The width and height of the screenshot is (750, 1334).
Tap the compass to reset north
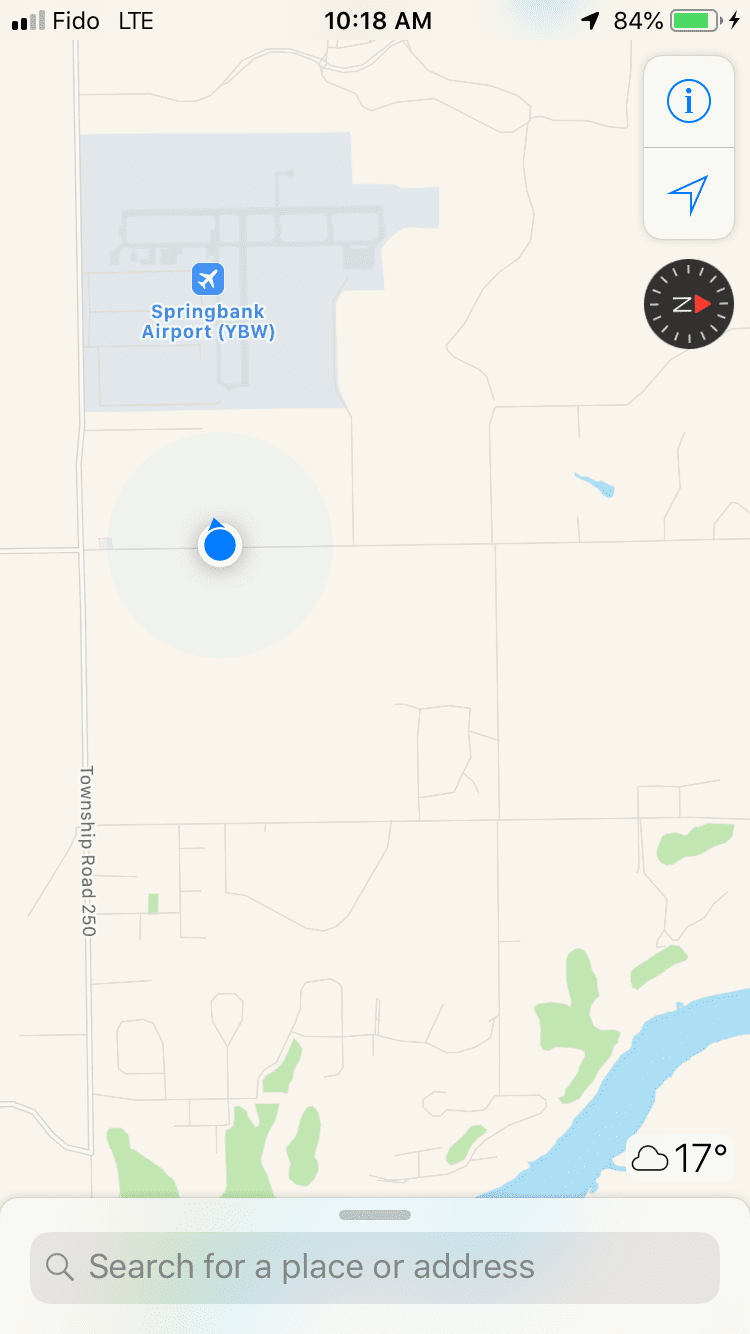tap(688, 304)
